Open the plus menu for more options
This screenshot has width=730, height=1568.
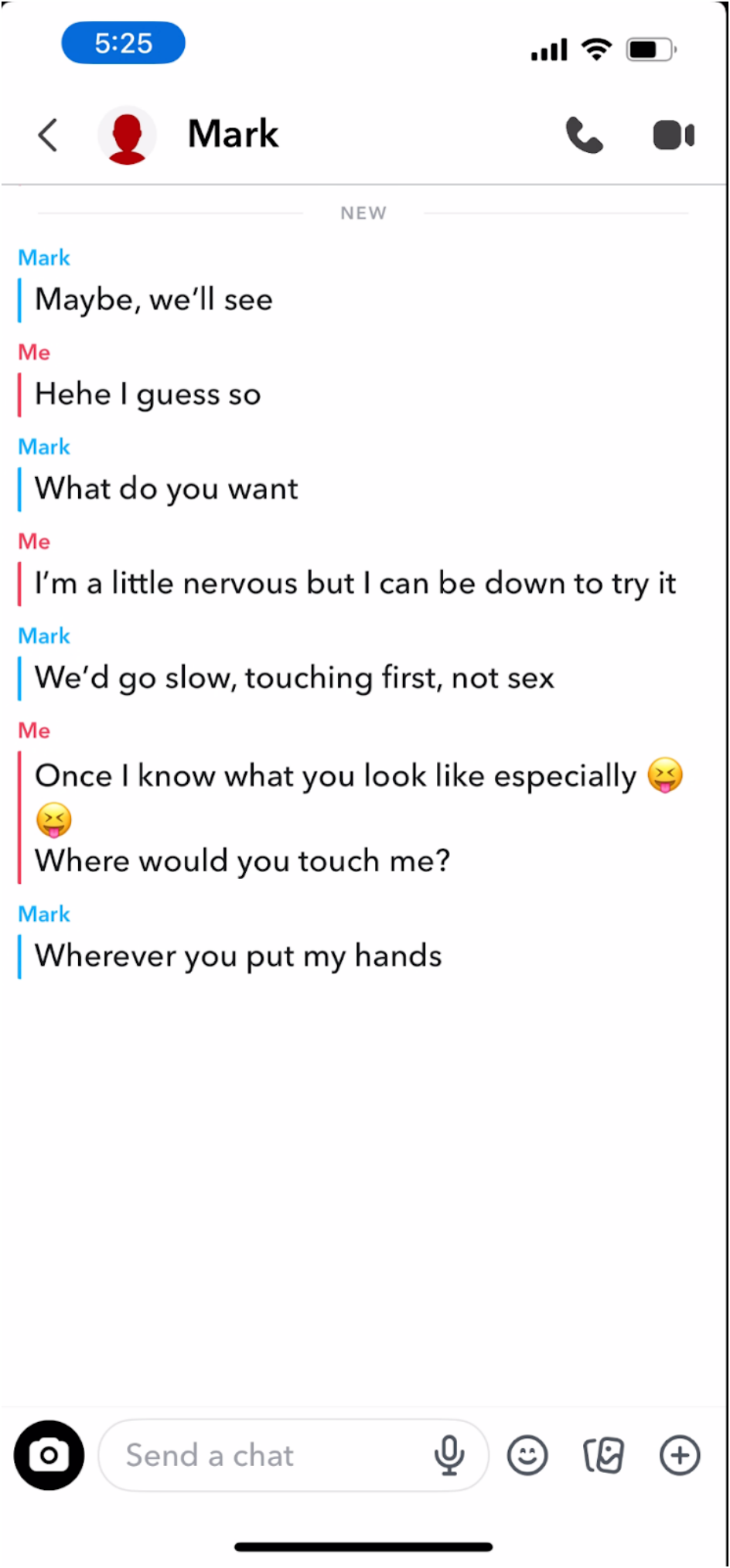pyautogui.click(x=680, y=1455)
